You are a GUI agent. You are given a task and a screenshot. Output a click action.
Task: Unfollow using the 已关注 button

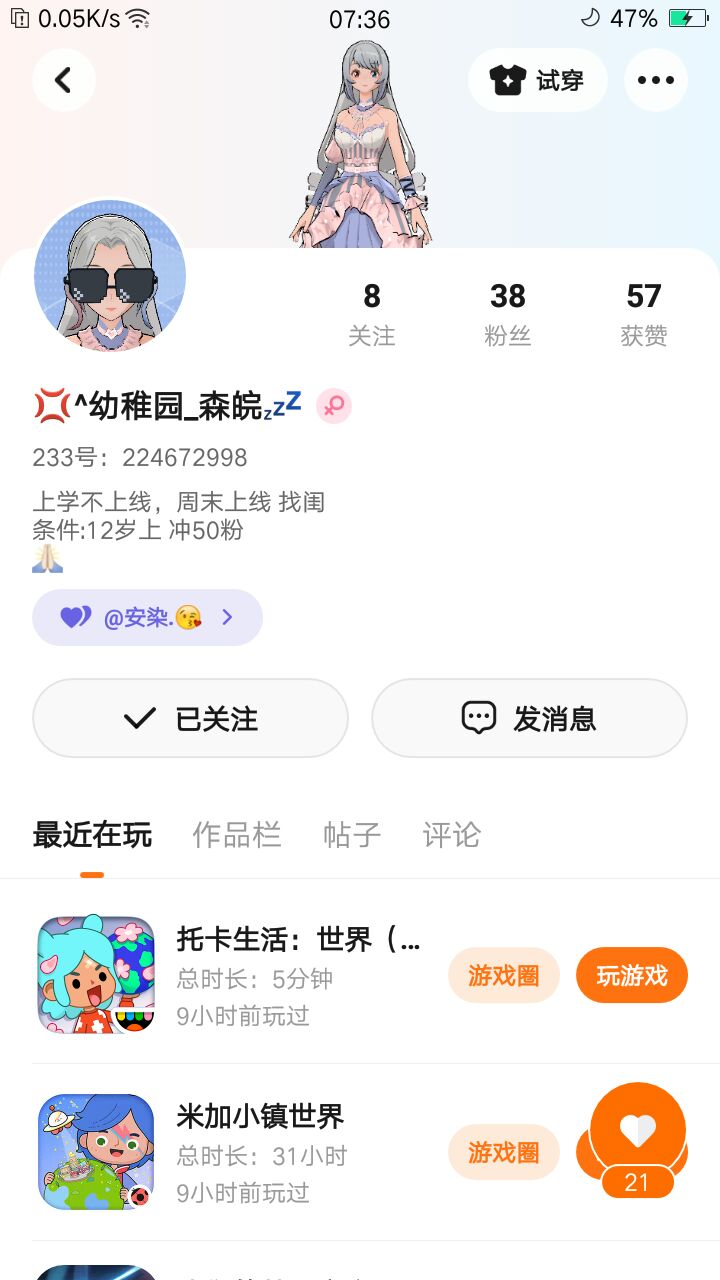click(190, 718)
